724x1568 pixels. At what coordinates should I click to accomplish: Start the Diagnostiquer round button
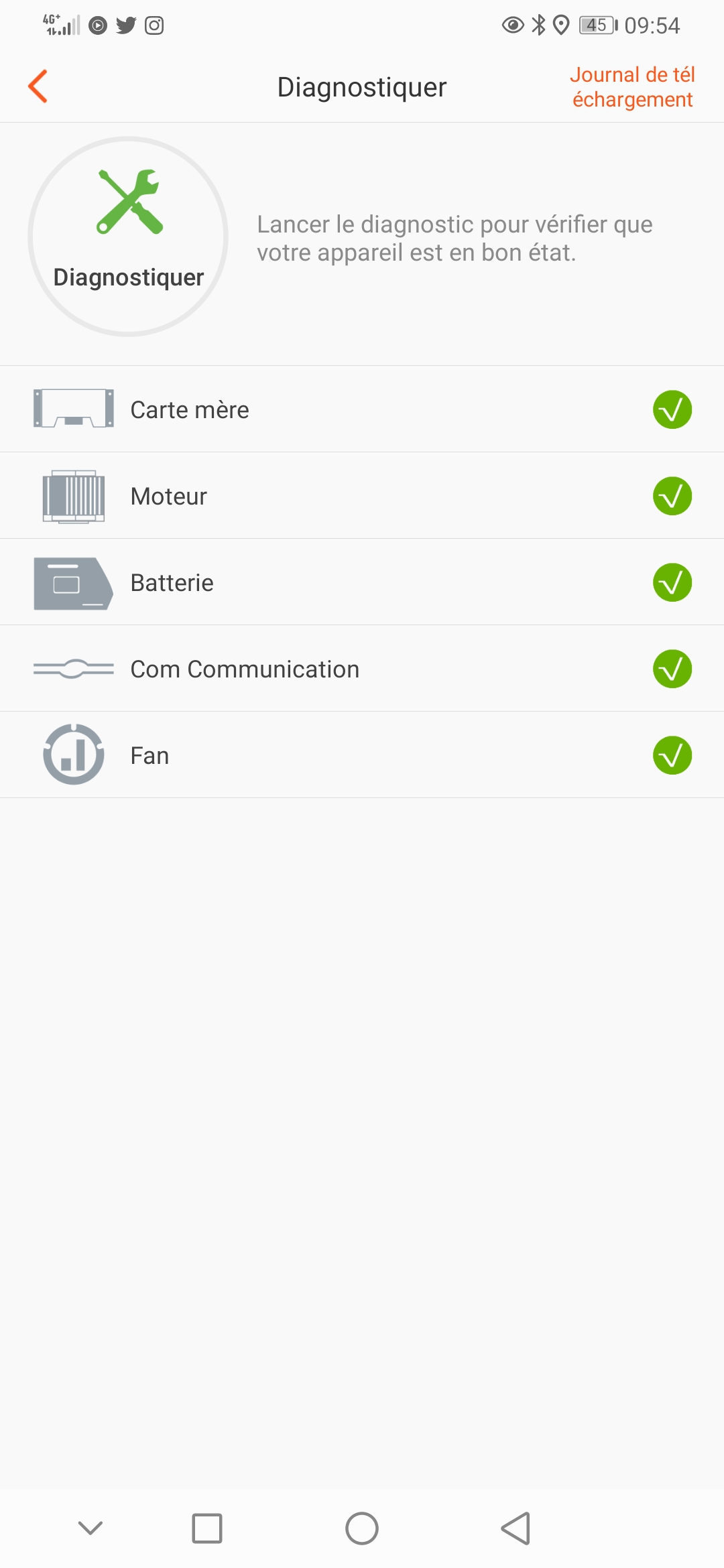point(128,237)
